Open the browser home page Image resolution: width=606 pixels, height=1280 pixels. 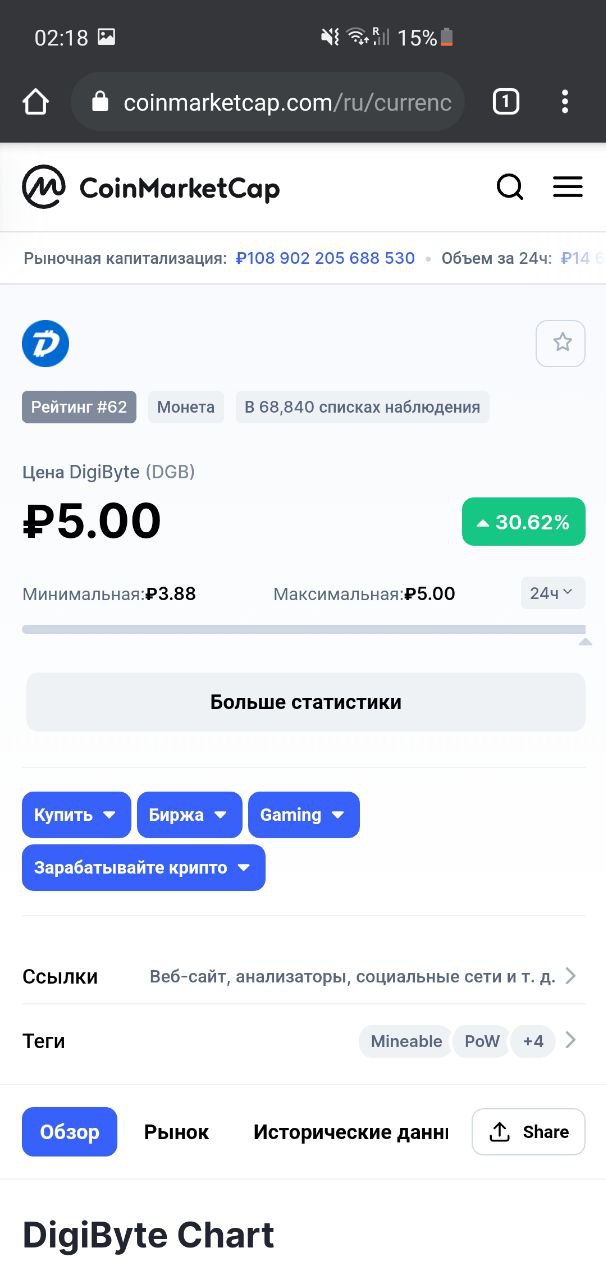point(36,102)
